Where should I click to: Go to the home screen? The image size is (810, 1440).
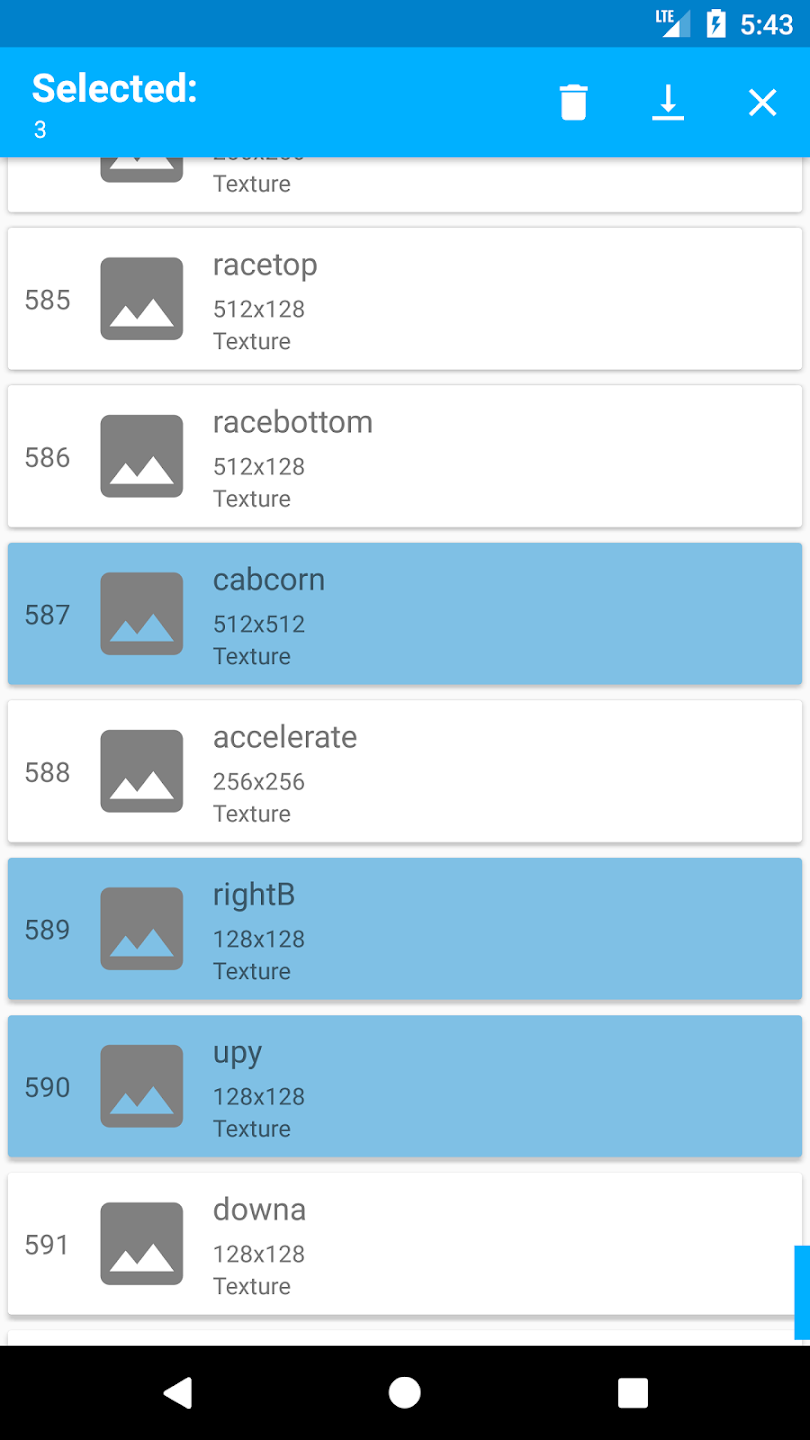click(404, 1392)
